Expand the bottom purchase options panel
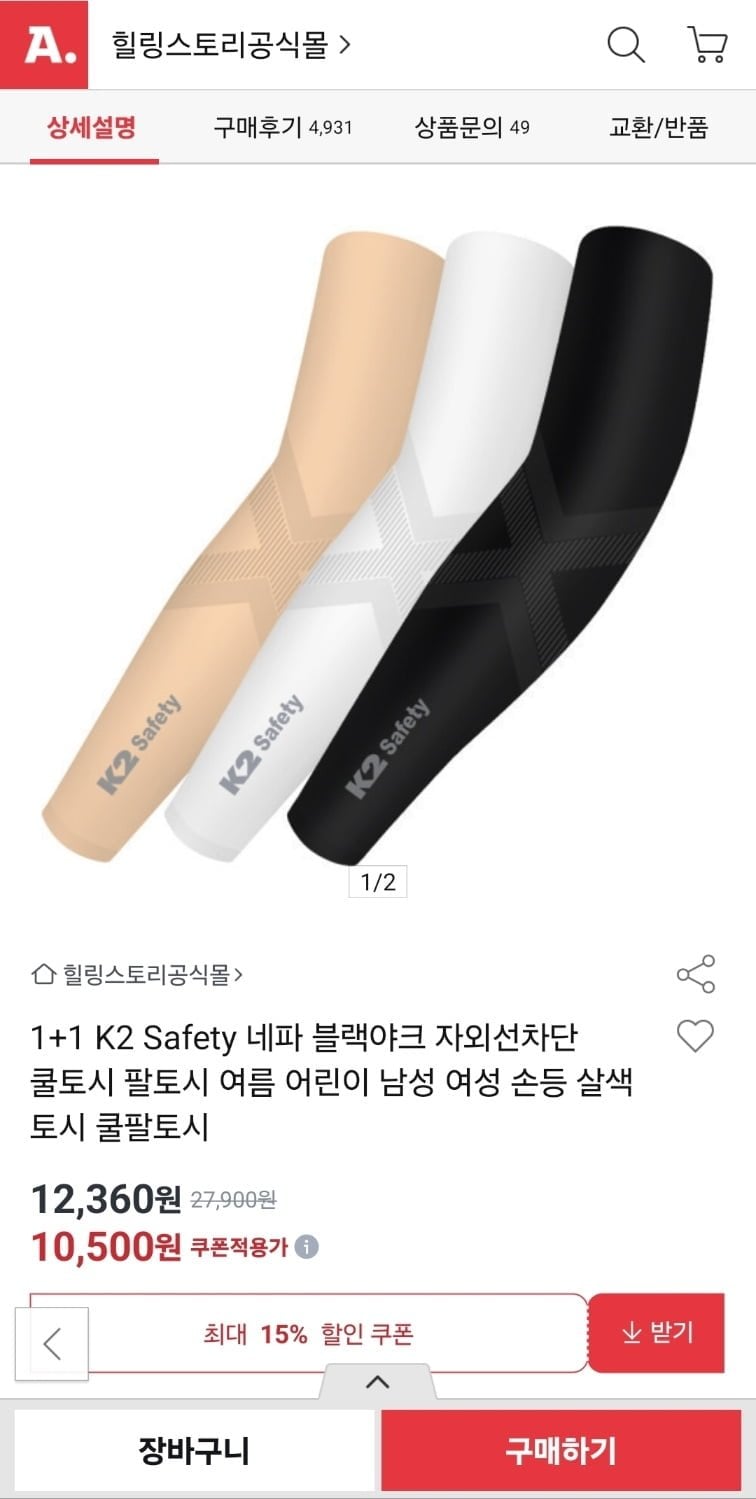 (378, 1384)
